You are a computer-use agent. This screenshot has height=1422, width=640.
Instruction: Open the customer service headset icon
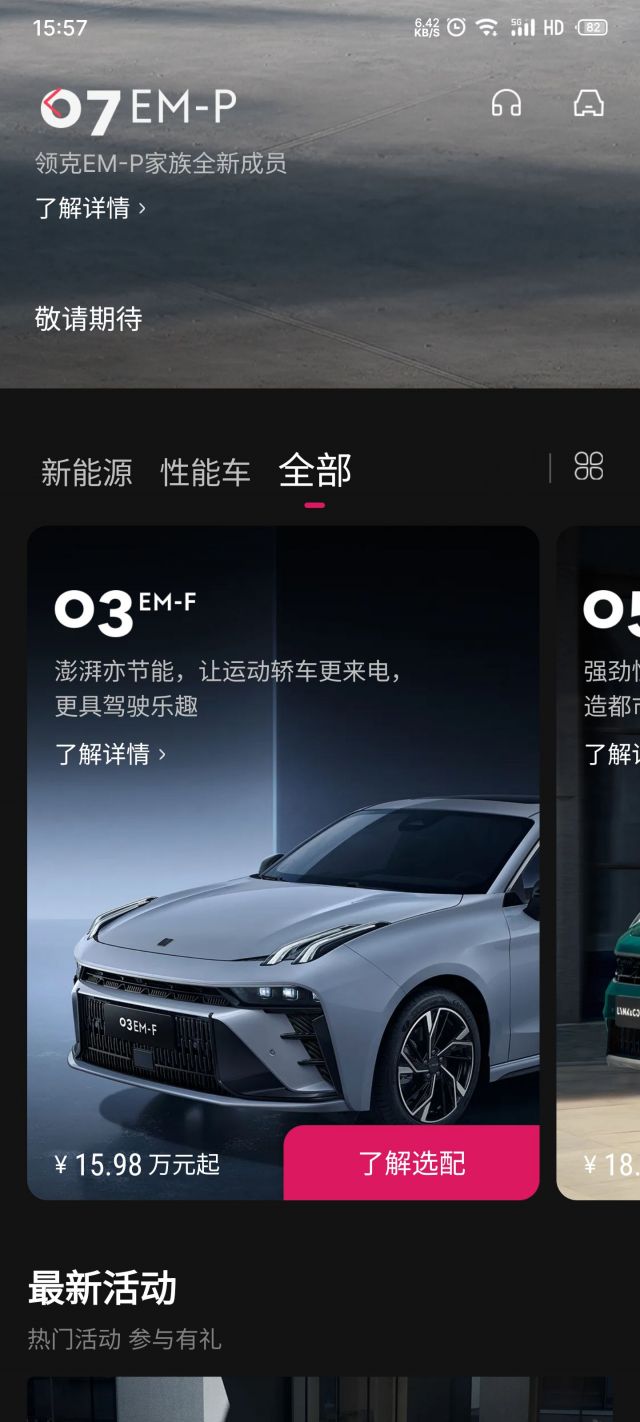[506, 104]
